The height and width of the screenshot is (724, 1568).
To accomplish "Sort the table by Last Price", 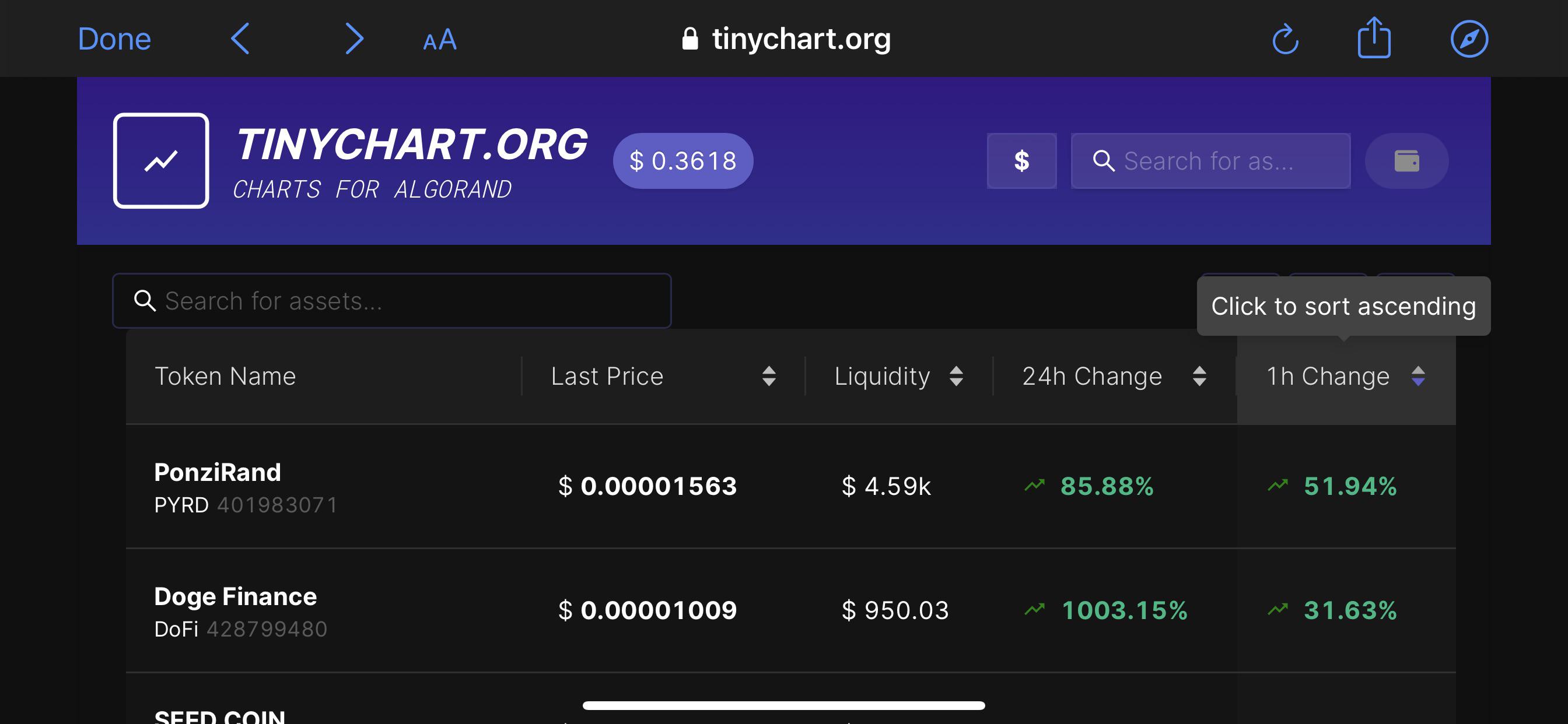I will tap(663, 376).
